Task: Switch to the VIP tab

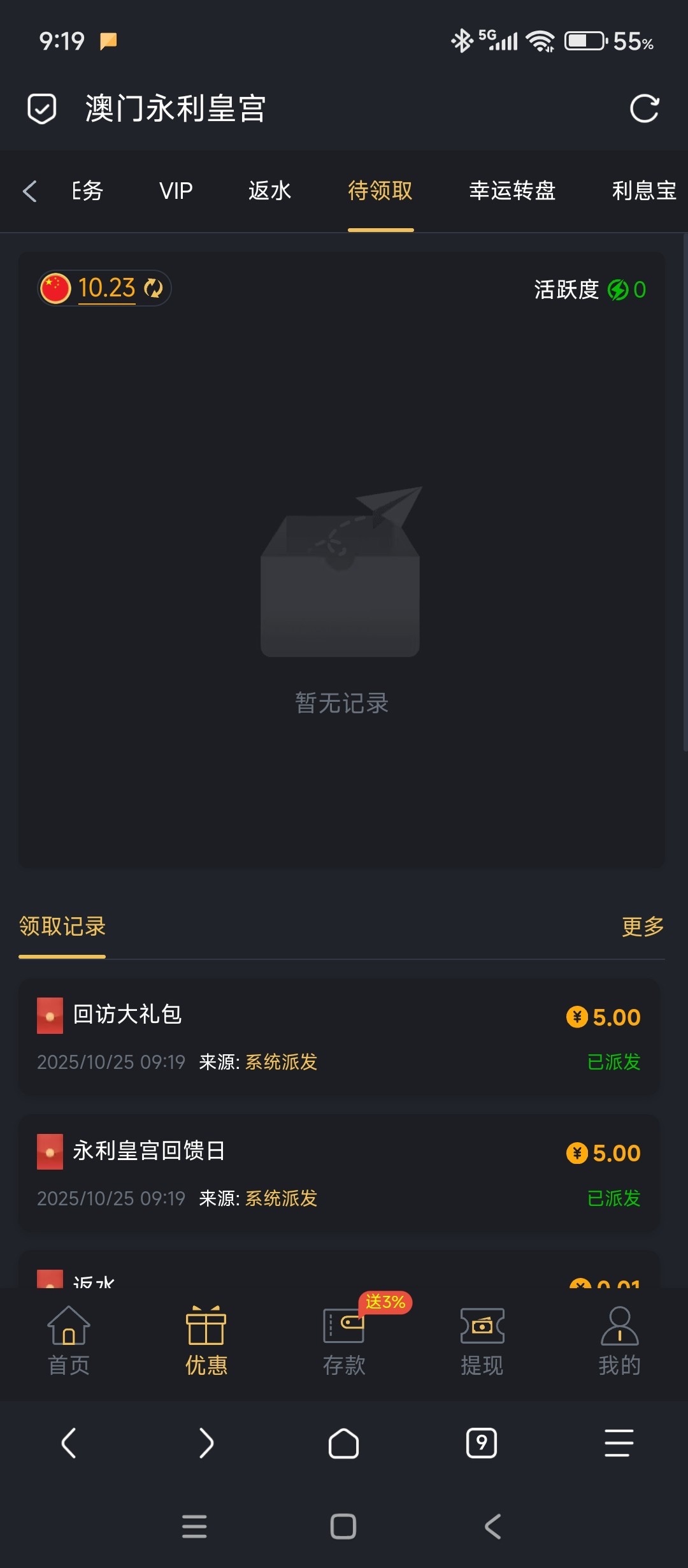Action: pos(176,191)
